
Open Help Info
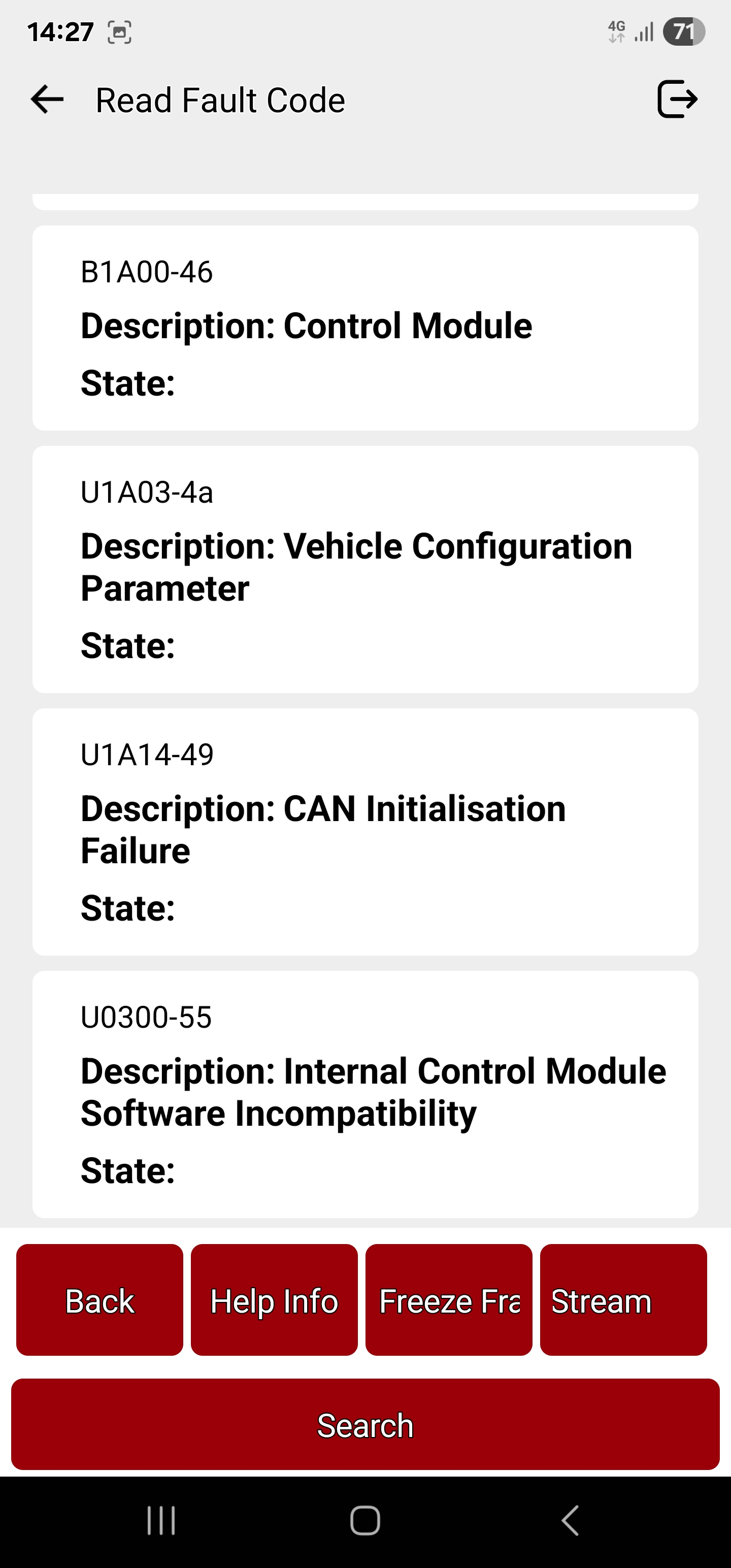click(275, 1299)
